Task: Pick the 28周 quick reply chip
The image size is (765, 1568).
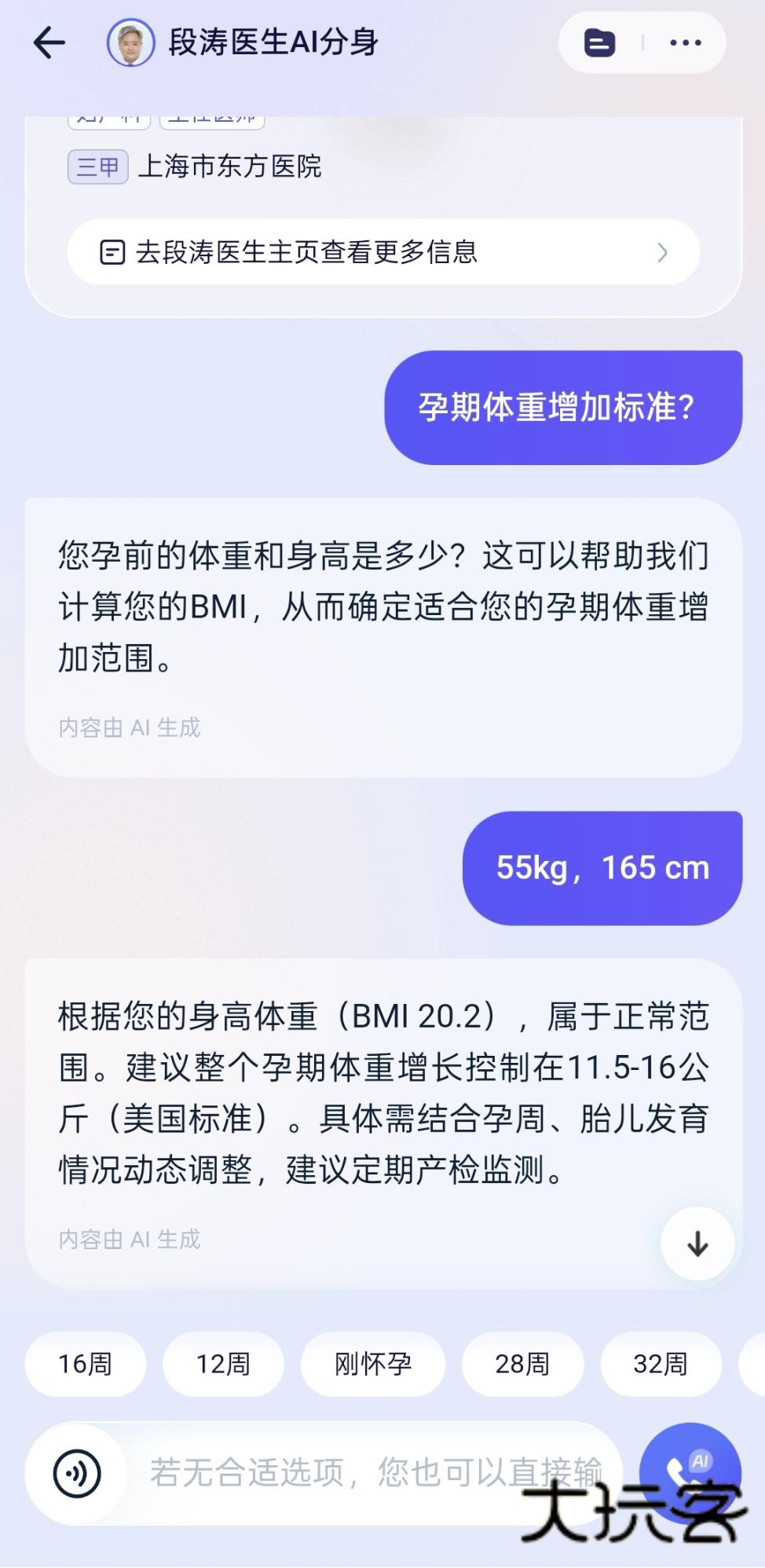Action: point(522,1364)
